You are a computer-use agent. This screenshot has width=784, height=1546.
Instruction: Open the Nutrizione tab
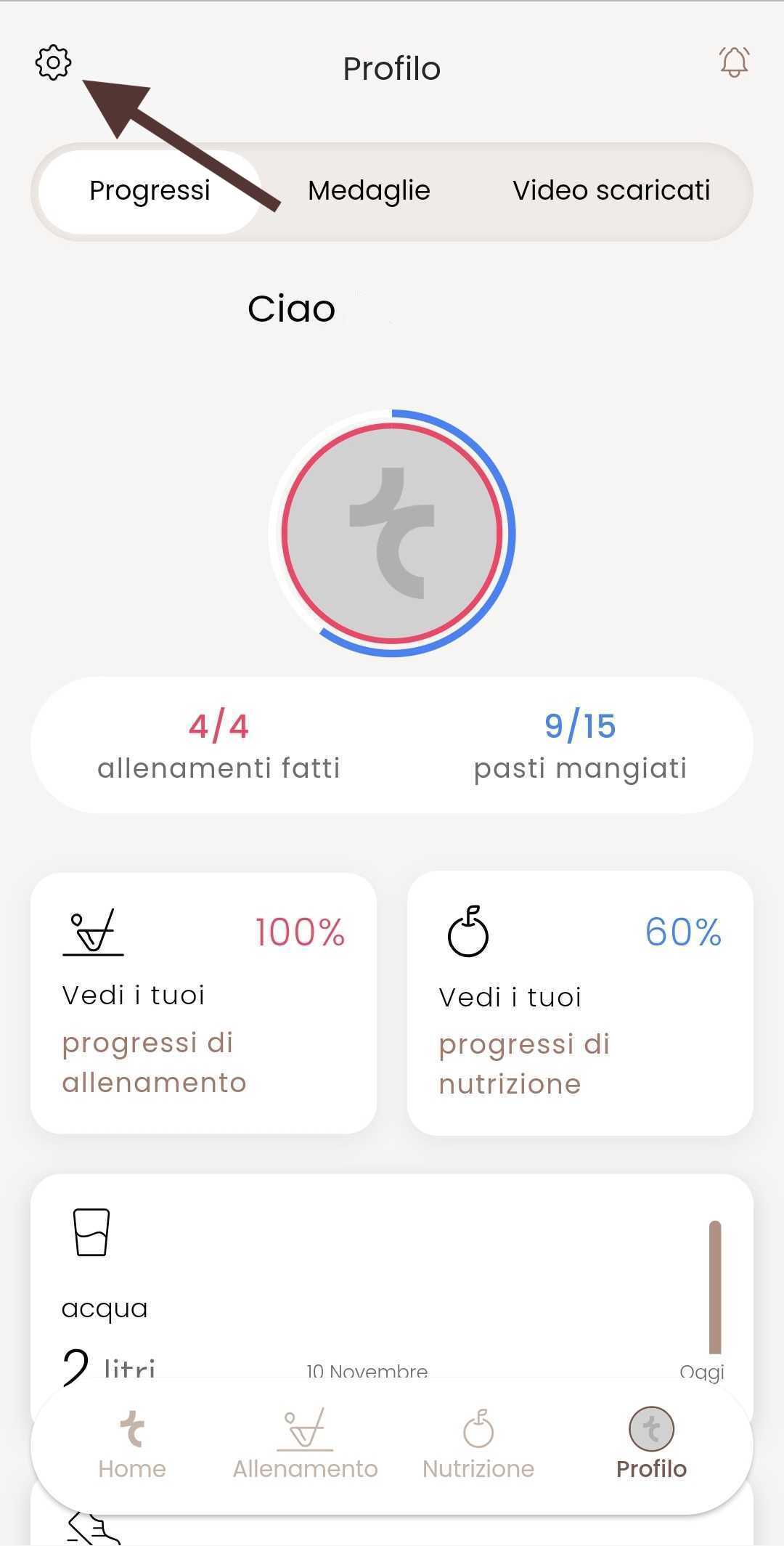pos(478,1447)
